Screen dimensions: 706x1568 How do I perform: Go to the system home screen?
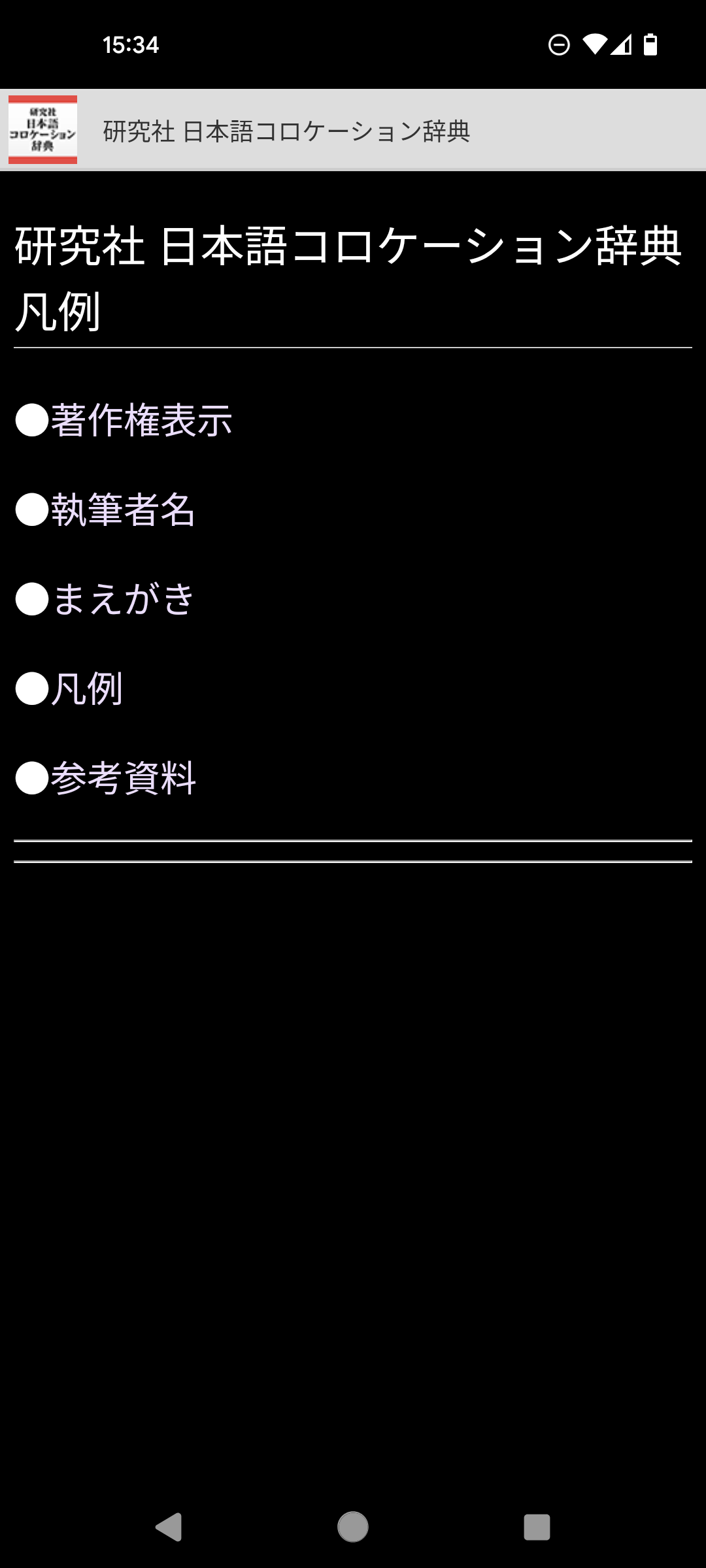point(353,1527)
